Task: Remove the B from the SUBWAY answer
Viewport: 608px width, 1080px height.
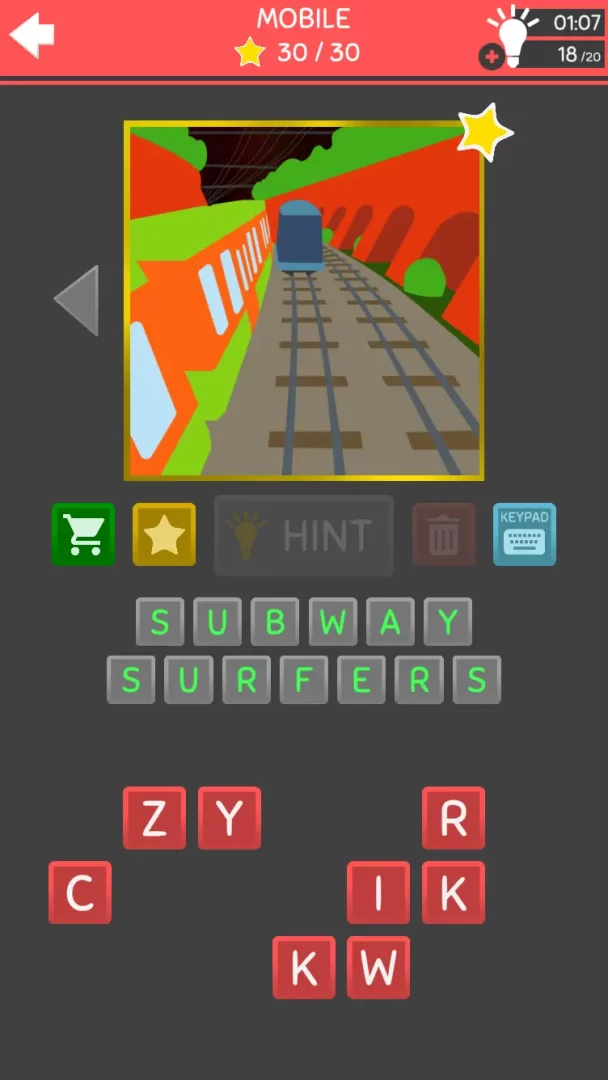Action: (x=275, y=622)
